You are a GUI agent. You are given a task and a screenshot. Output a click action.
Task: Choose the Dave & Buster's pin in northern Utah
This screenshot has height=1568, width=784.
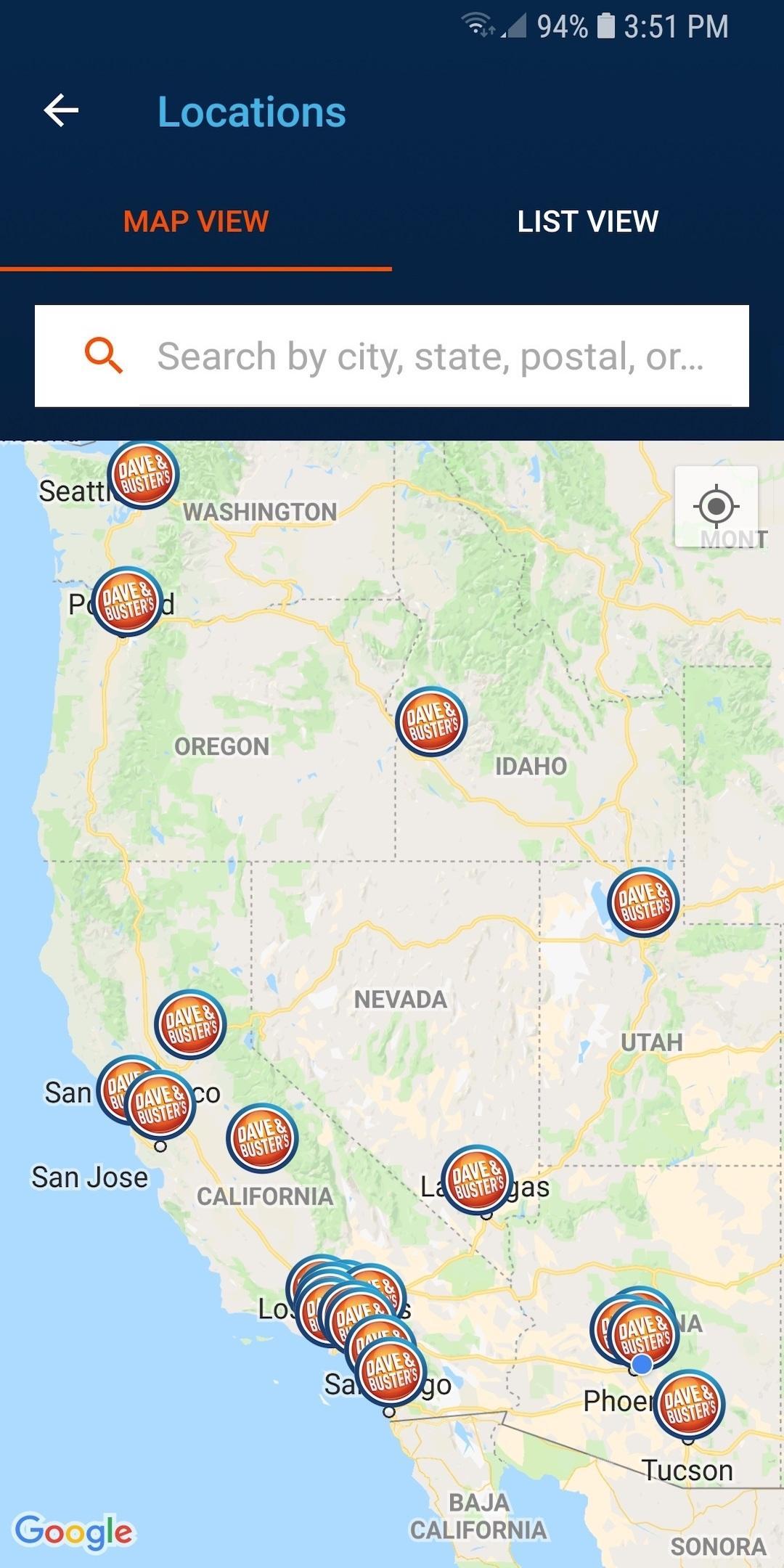coord(643,902)
